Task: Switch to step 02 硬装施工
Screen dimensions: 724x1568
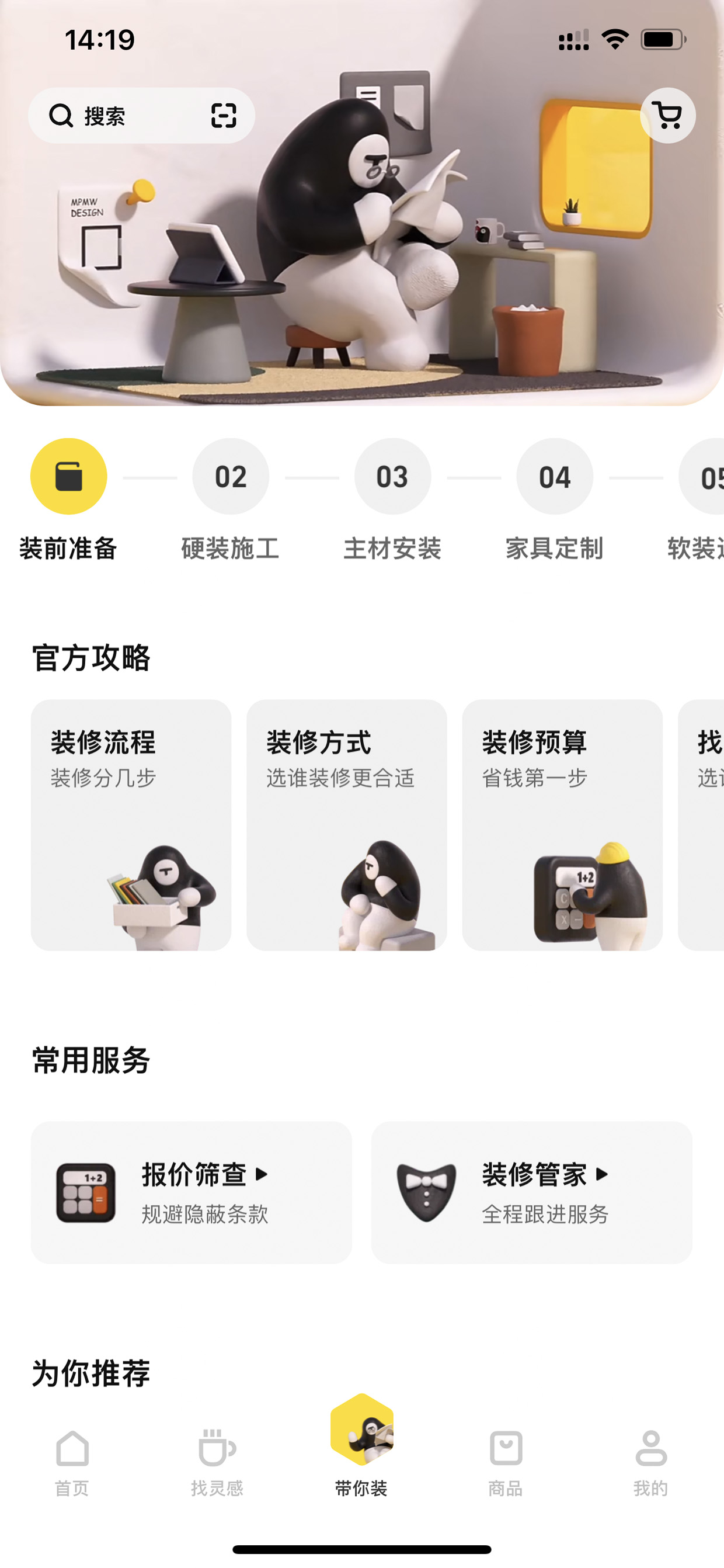Action: [x=231, y=500]
